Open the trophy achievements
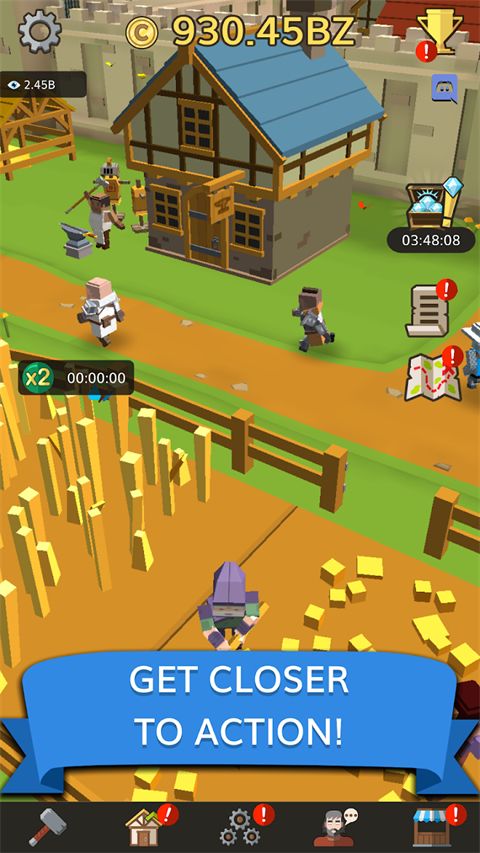 pyautogui.click(x=440, y=33)
